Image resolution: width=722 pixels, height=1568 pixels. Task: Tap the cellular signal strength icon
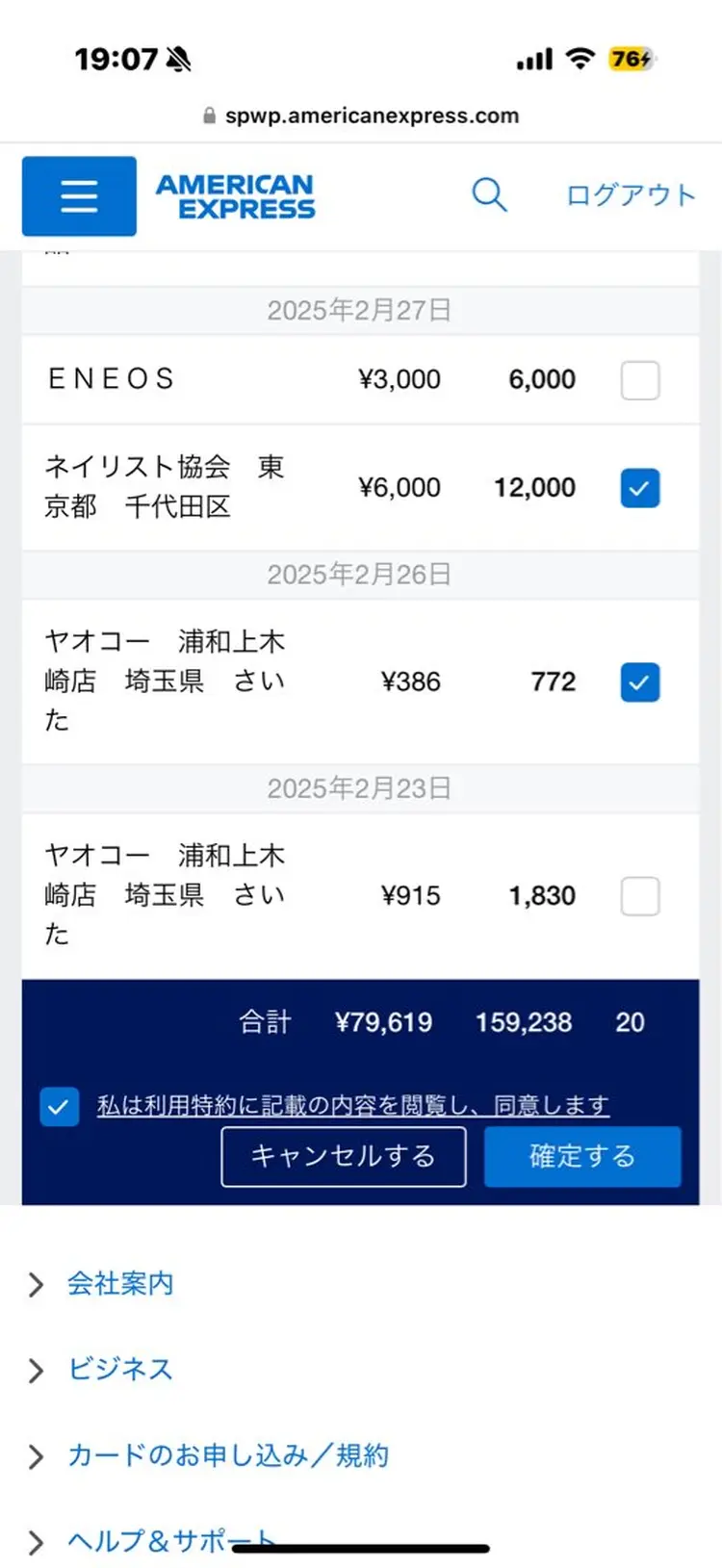click(535, 60)
